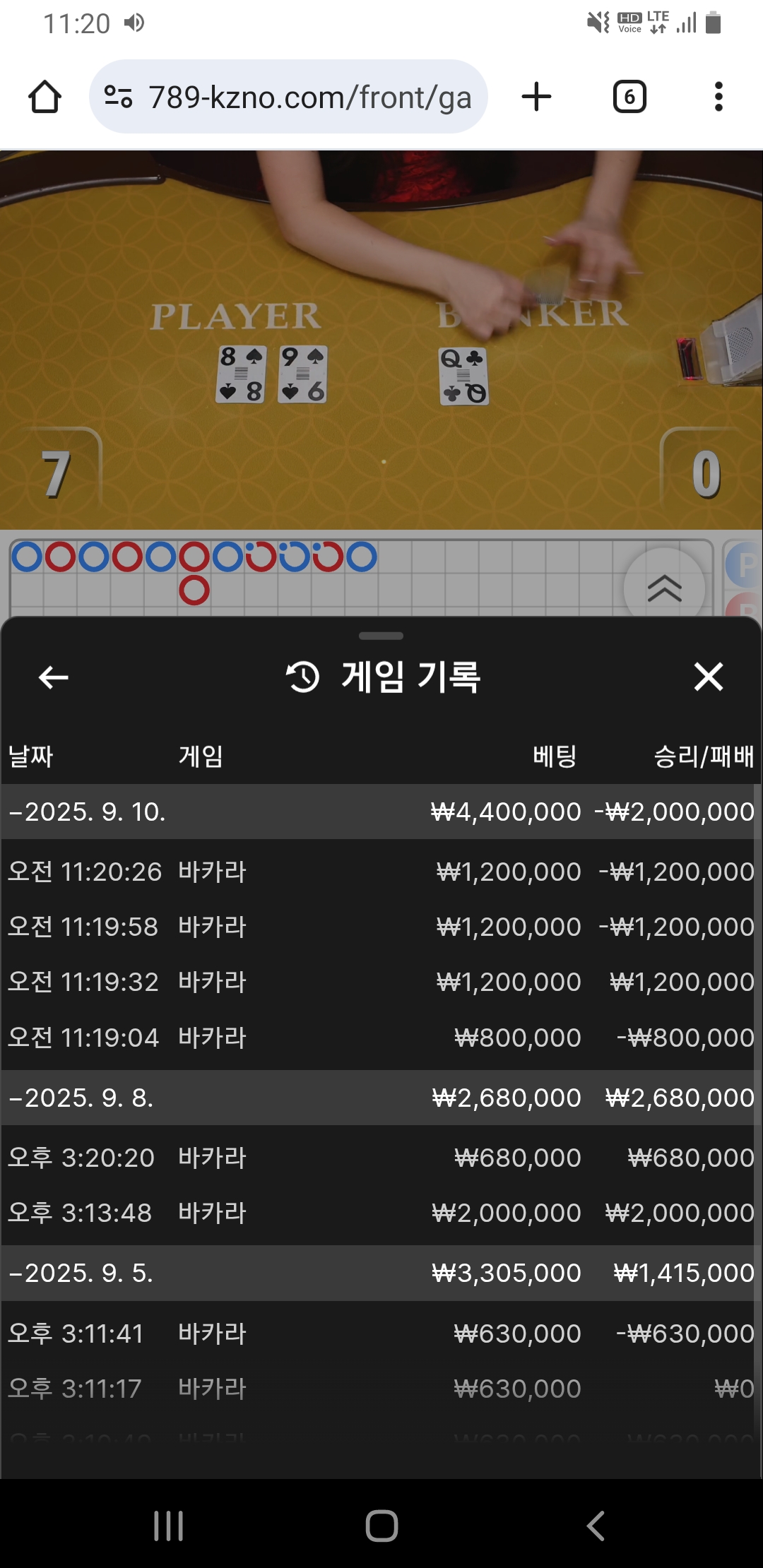Open a new browser tab
This screenshot has height=1568, width=763.
coord(536,97)
